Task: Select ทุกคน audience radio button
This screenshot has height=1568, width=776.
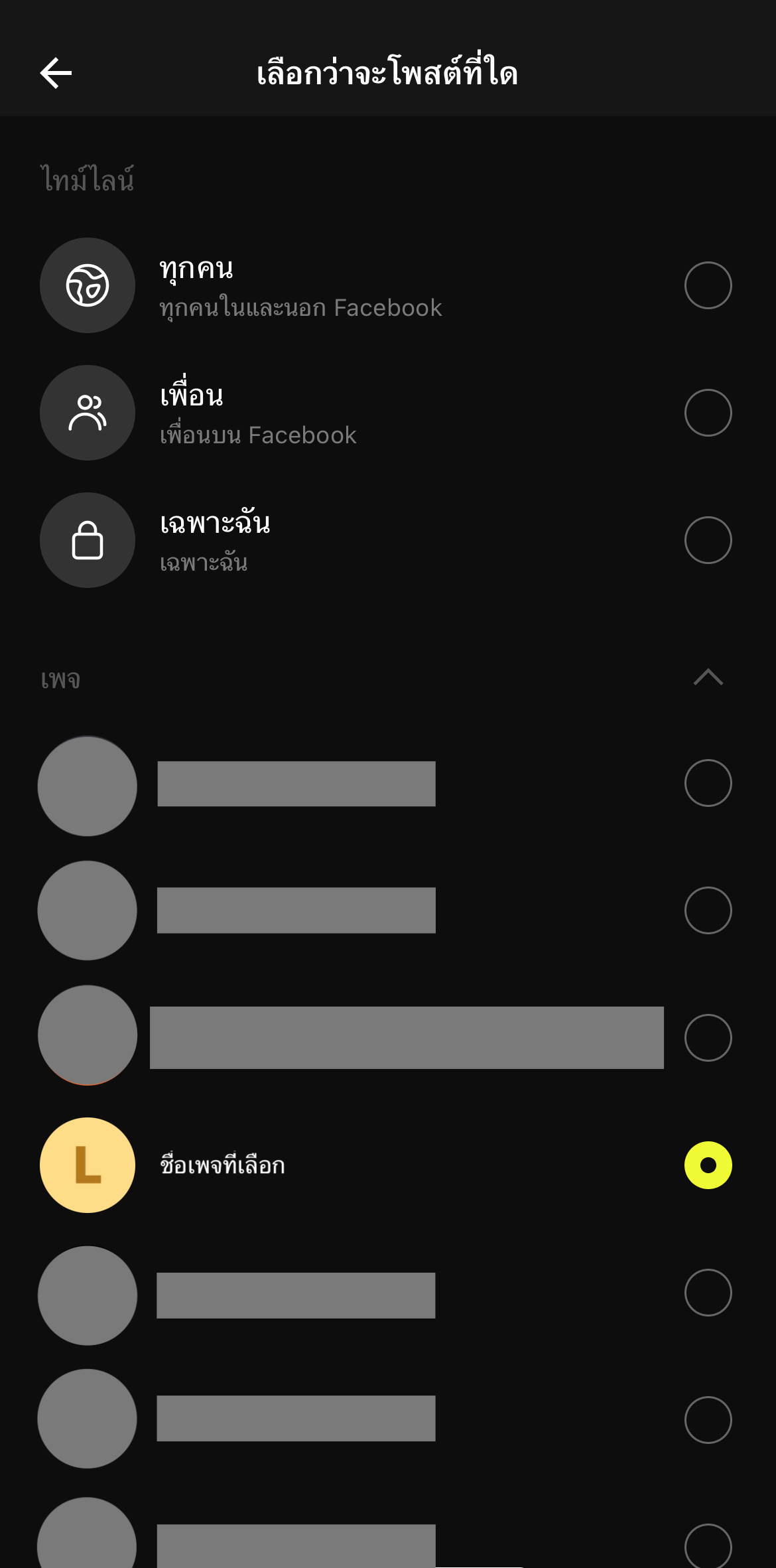Action: [708, 285]
